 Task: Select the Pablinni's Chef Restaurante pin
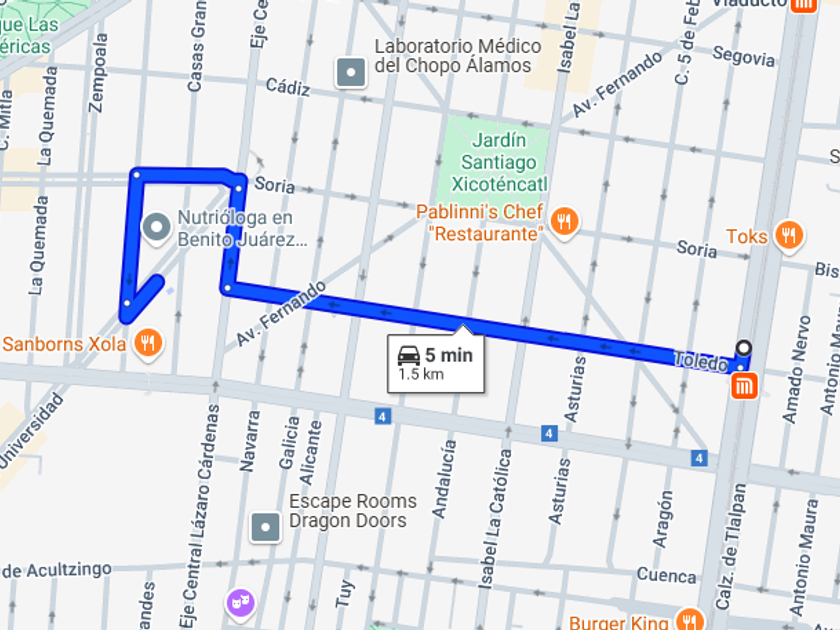tap(564, 221)
